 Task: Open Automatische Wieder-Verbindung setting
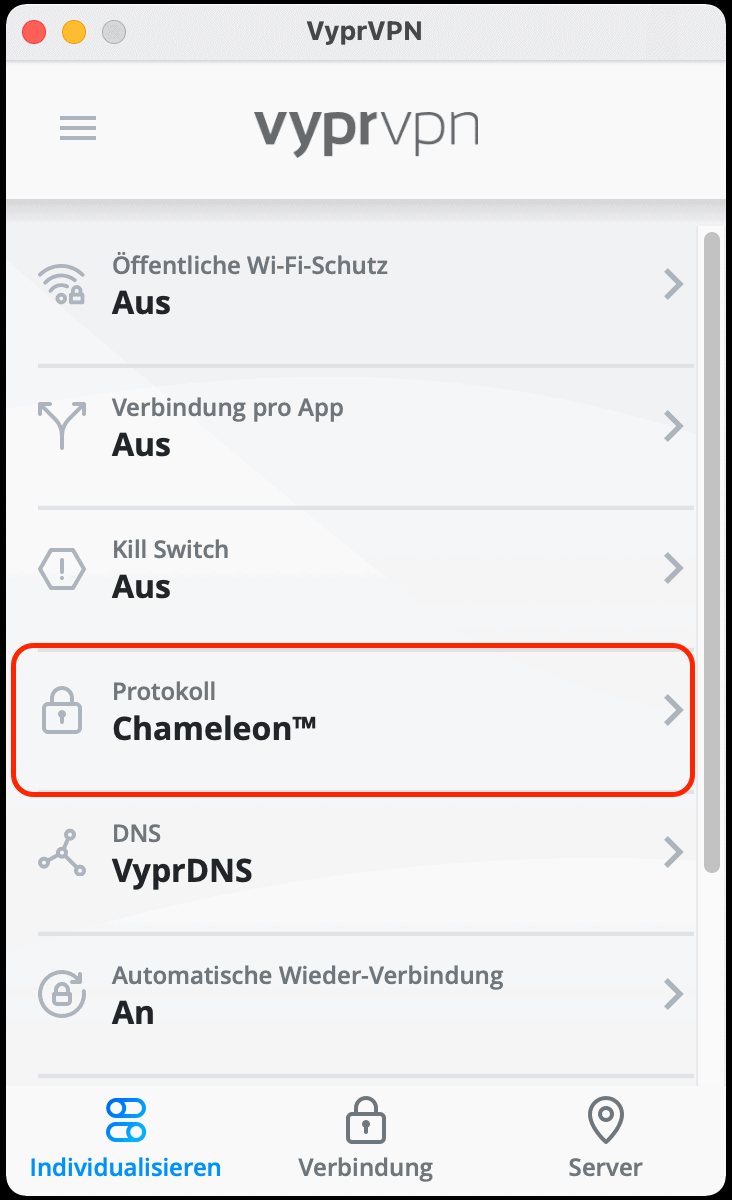(x=365, y=995)
